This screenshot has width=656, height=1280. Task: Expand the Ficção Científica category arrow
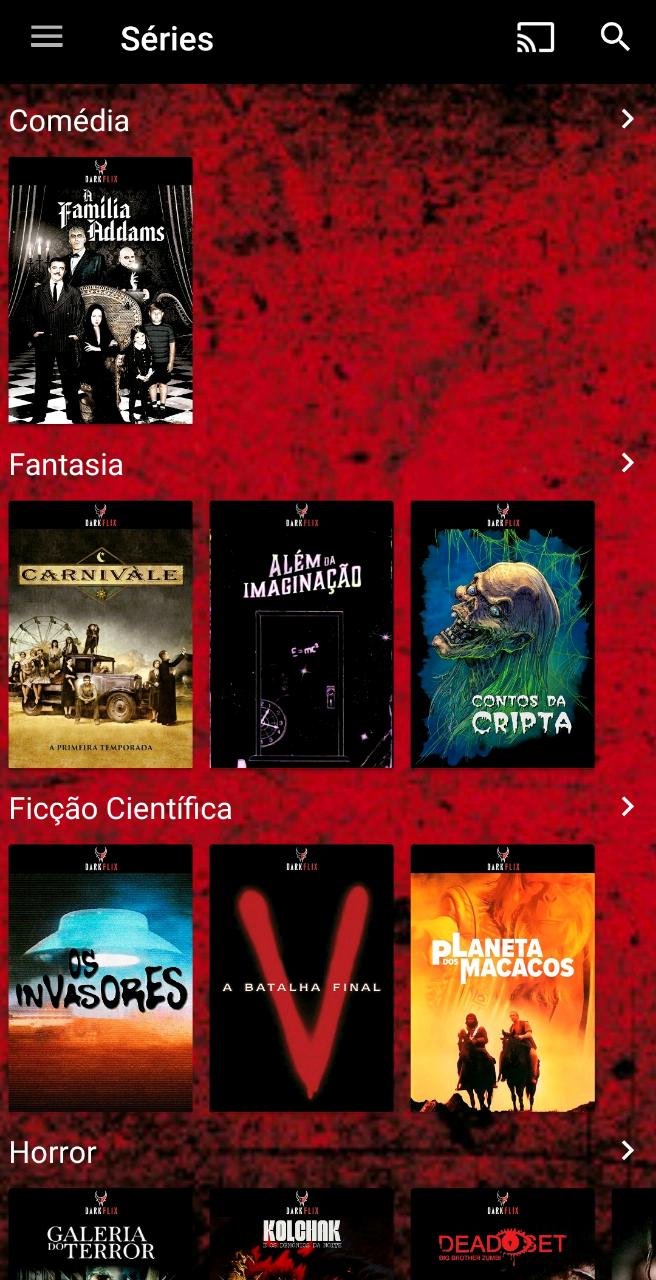pos(628,807)
